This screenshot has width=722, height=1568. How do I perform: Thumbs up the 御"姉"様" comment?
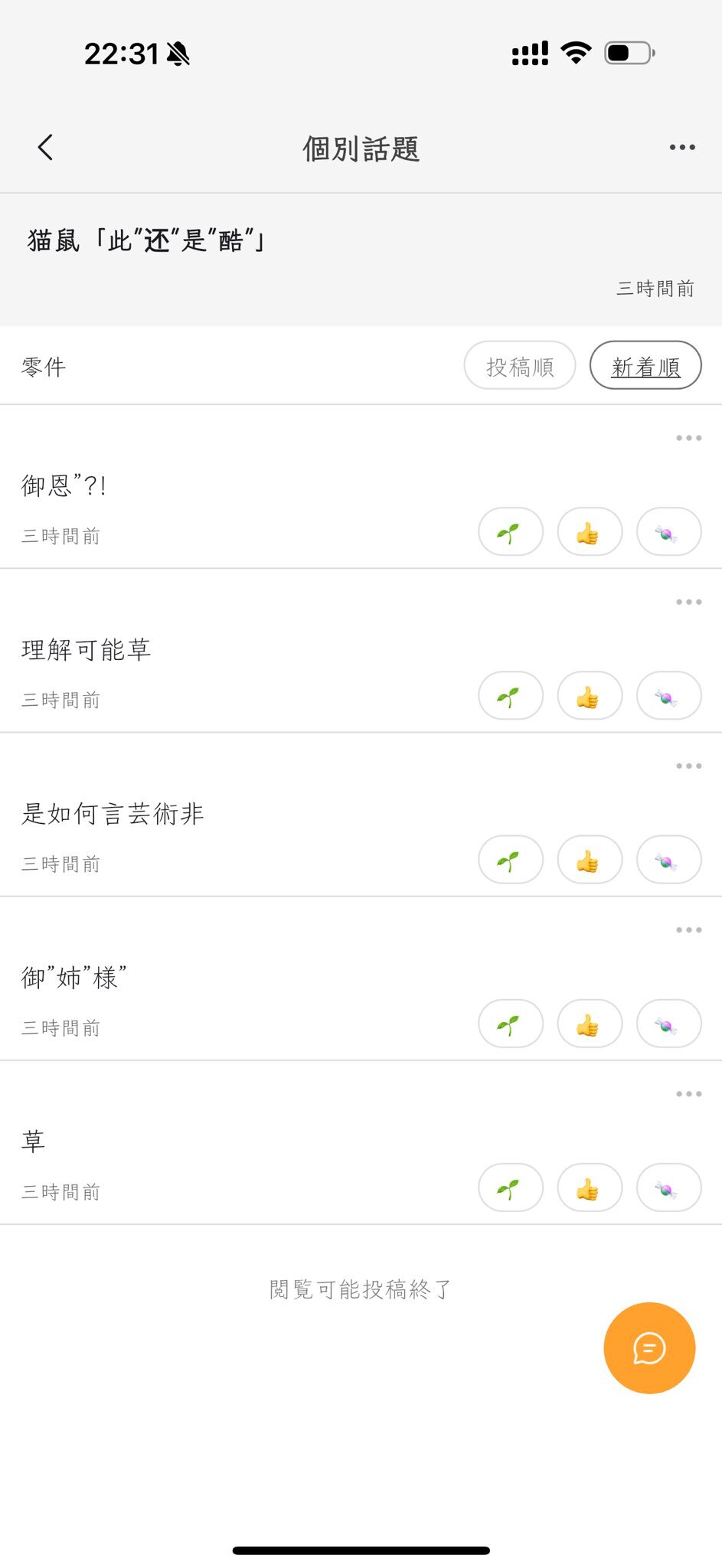coord(590,1023)
